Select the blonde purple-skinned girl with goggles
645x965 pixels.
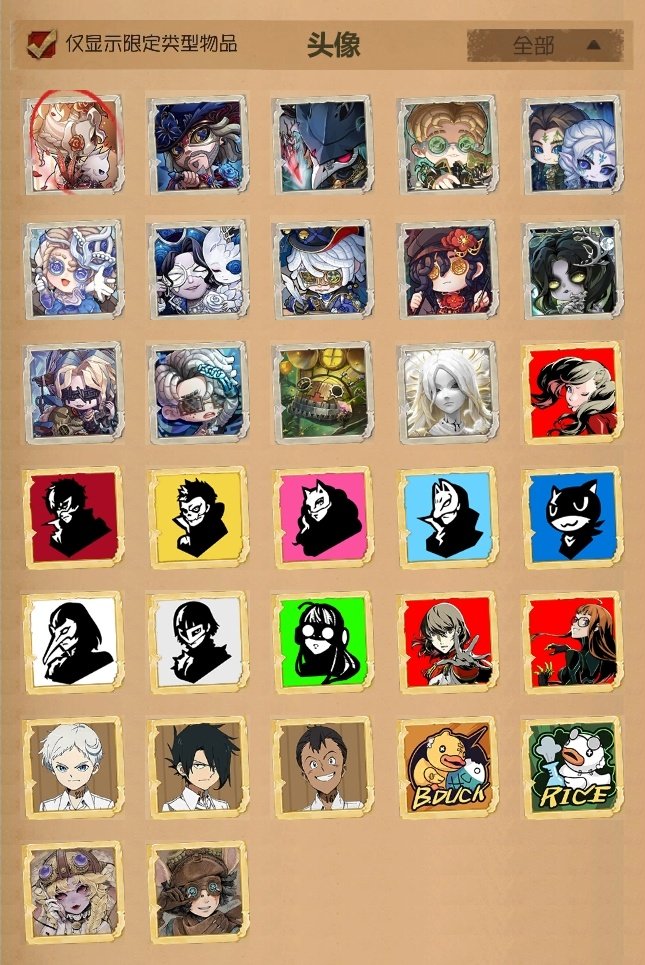click(x=73, y=891)
